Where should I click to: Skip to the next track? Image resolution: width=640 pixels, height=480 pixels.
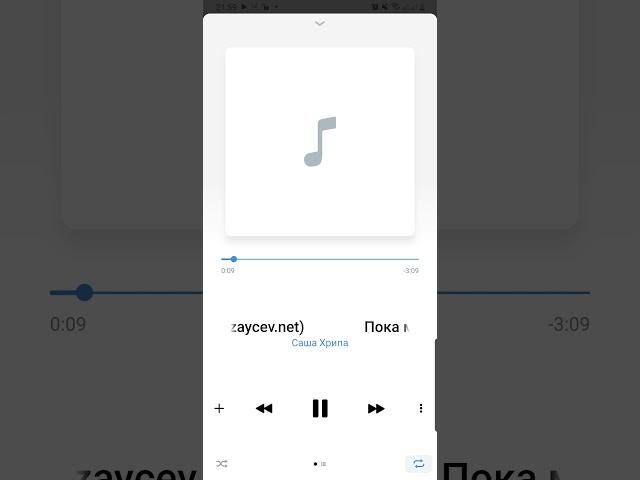click(376, 408)
